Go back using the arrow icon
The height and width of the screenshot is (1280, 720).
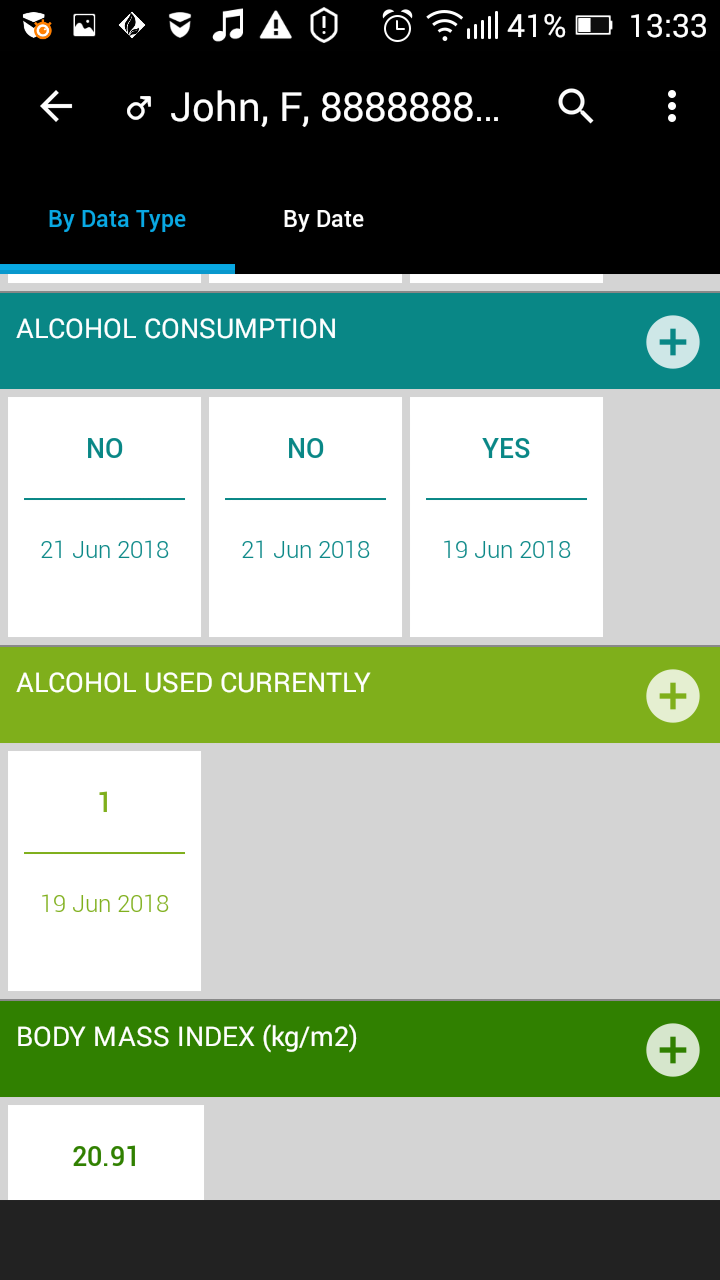[56, 106]
